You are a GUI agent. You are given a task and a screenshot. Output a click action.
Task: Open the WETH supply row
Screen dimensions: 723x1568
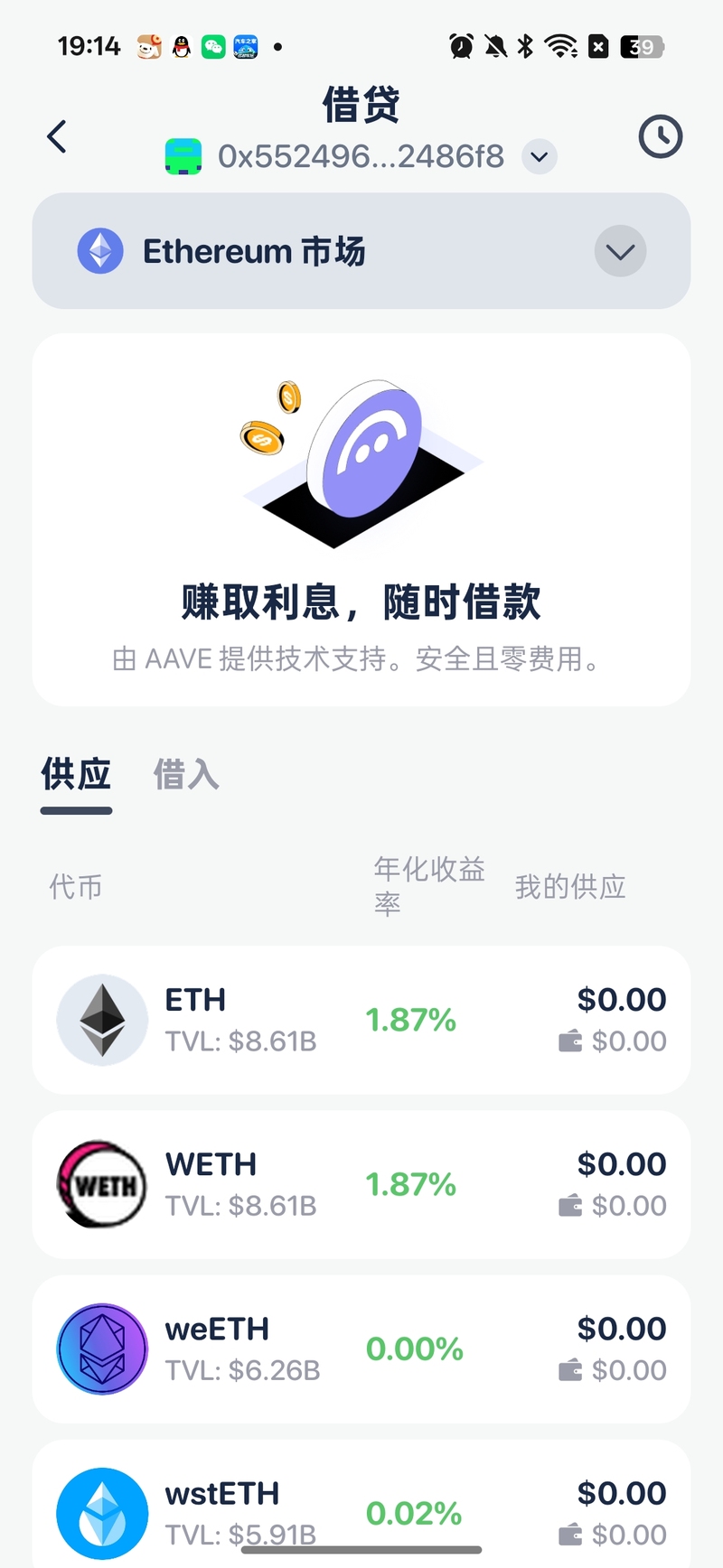(361, 1184)
